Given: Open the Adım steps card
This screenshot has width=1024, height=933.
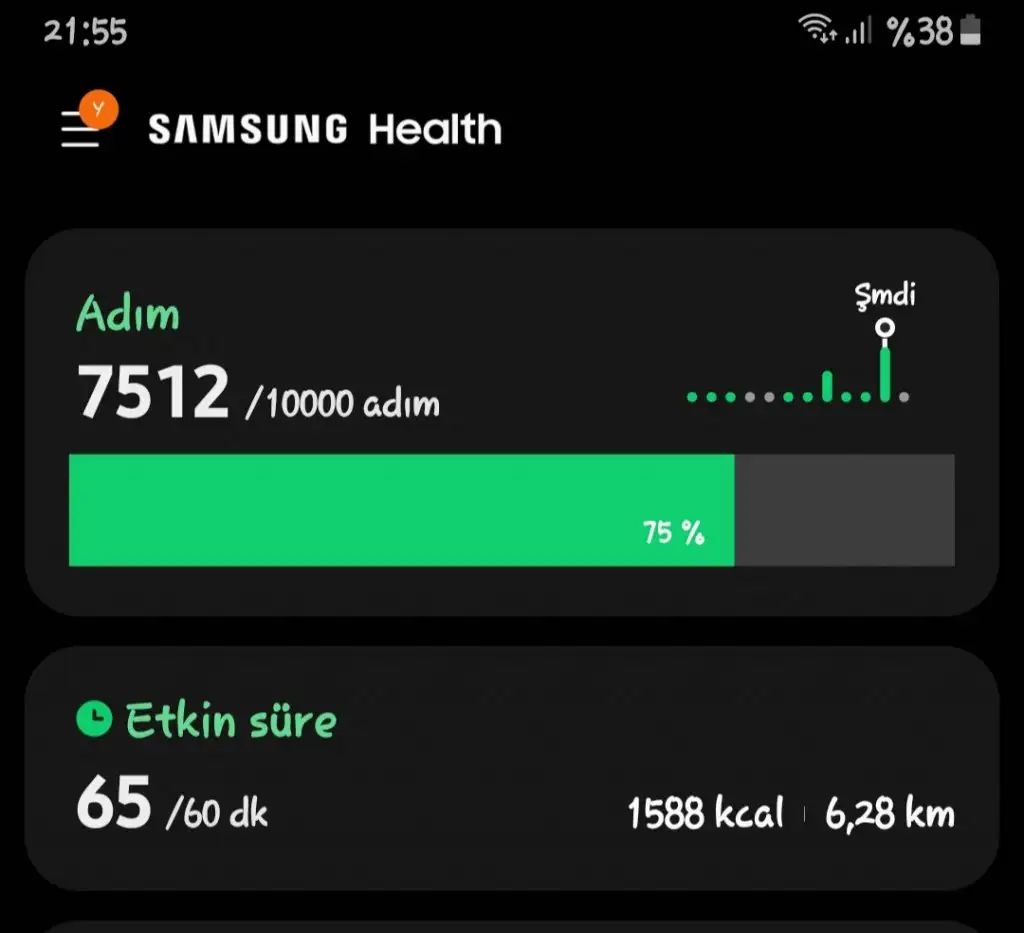Looking at the screenshot, I should tap(510, 420).
